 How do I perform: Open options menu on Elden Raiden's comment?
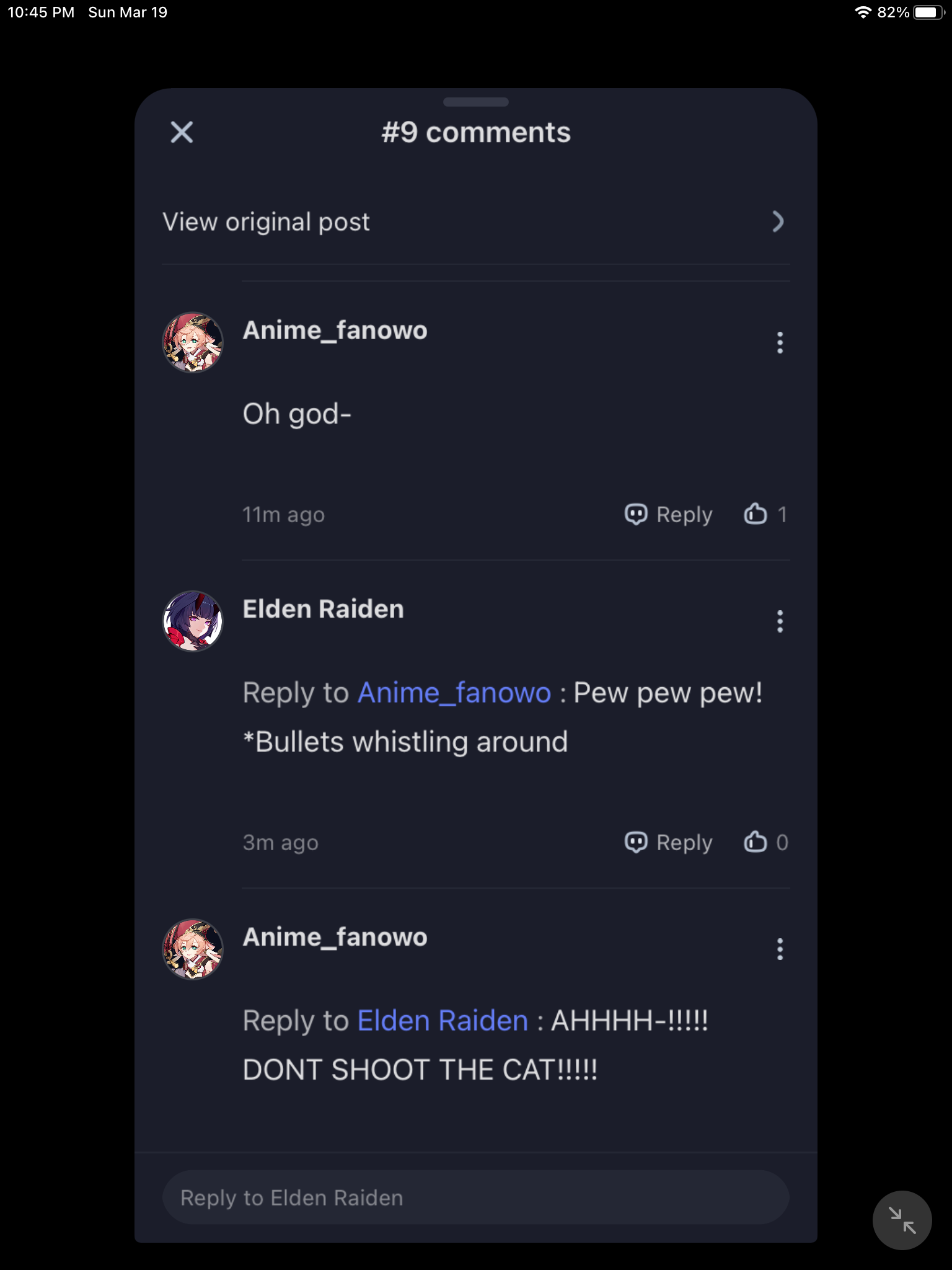pos(780,621)
